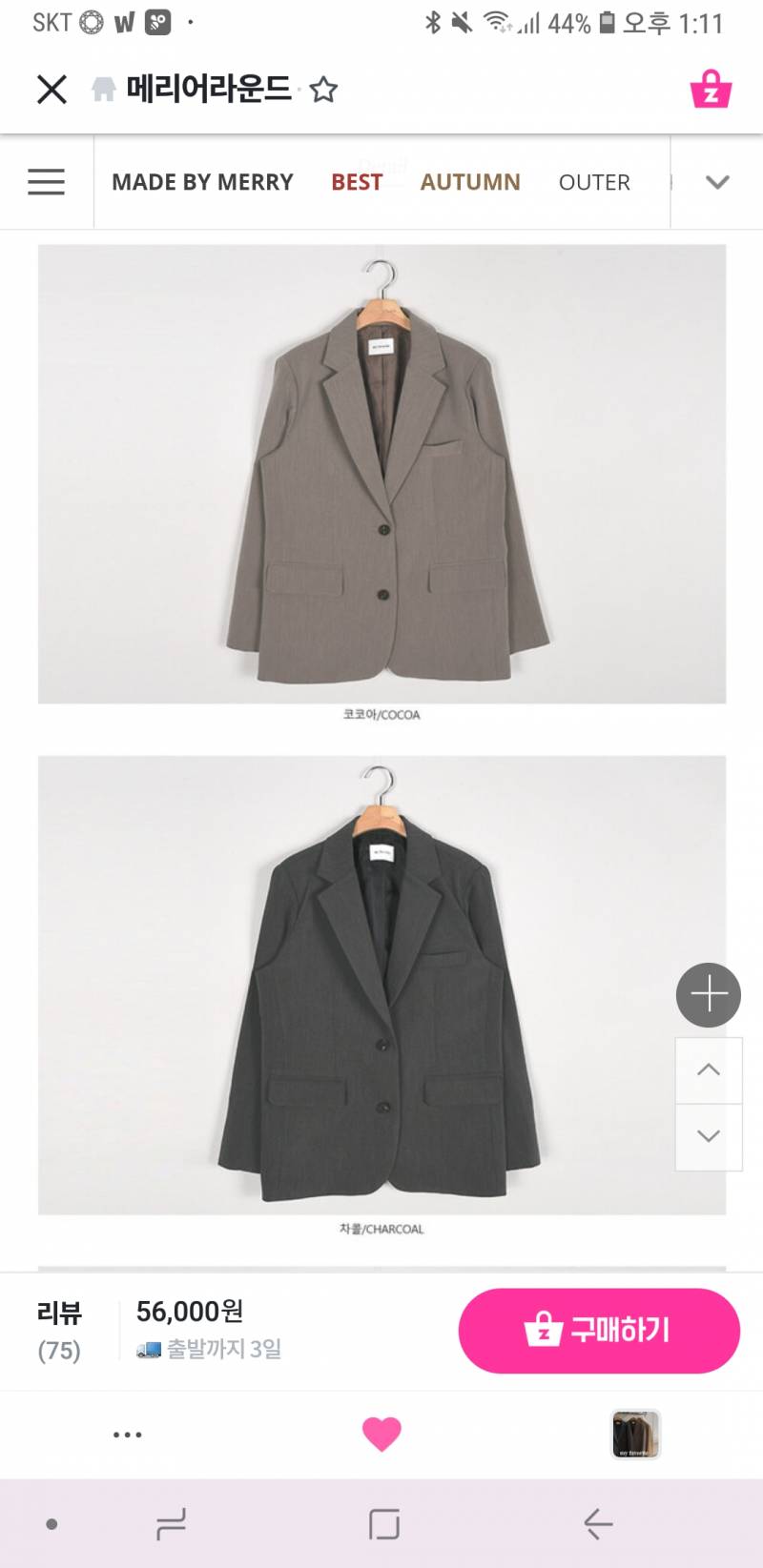Open the 리뷰 (75) reviews
The image size is (763, 1568).
click(59, 1331)
